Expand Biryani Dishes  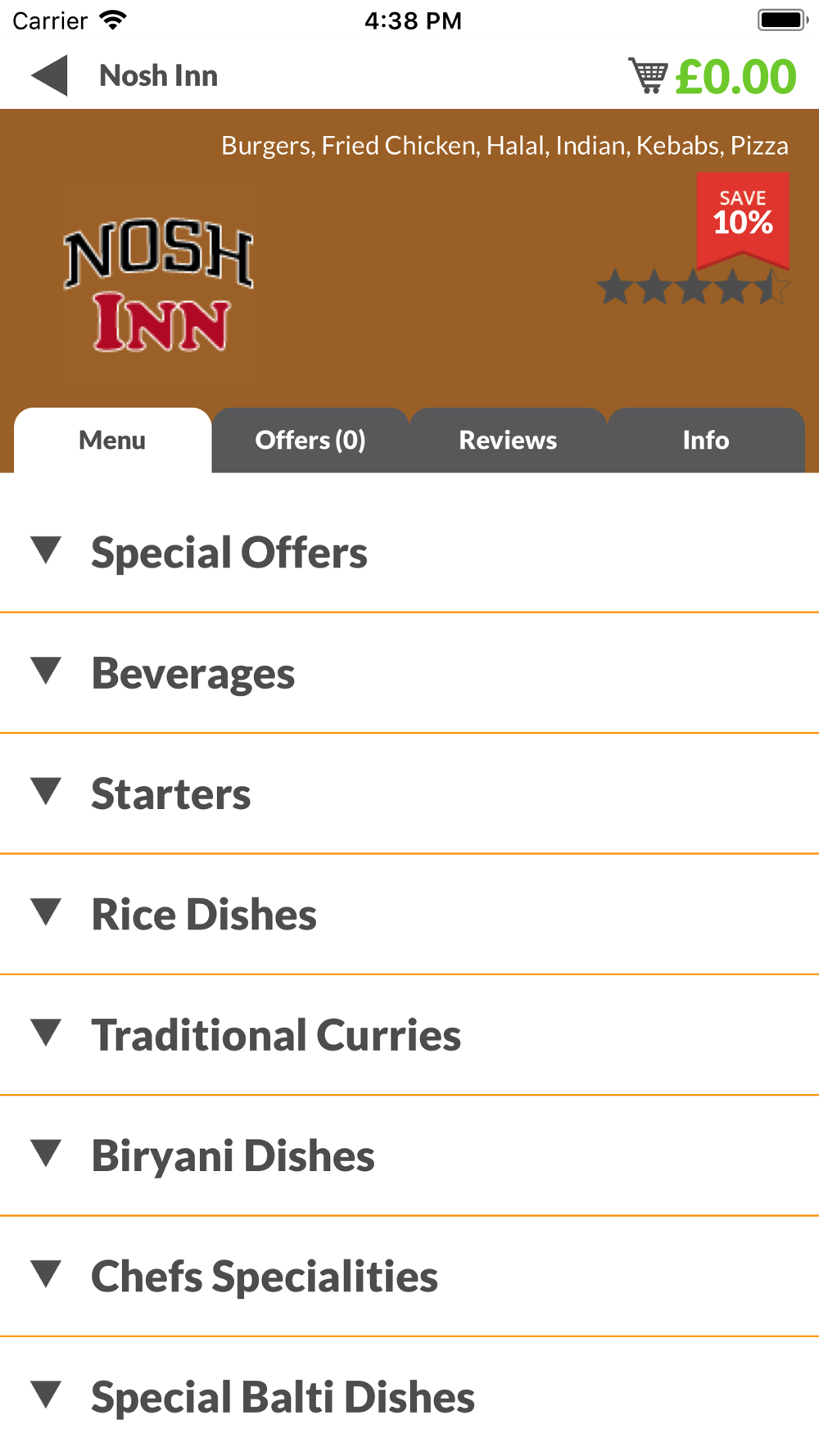tap(409, 1155)
